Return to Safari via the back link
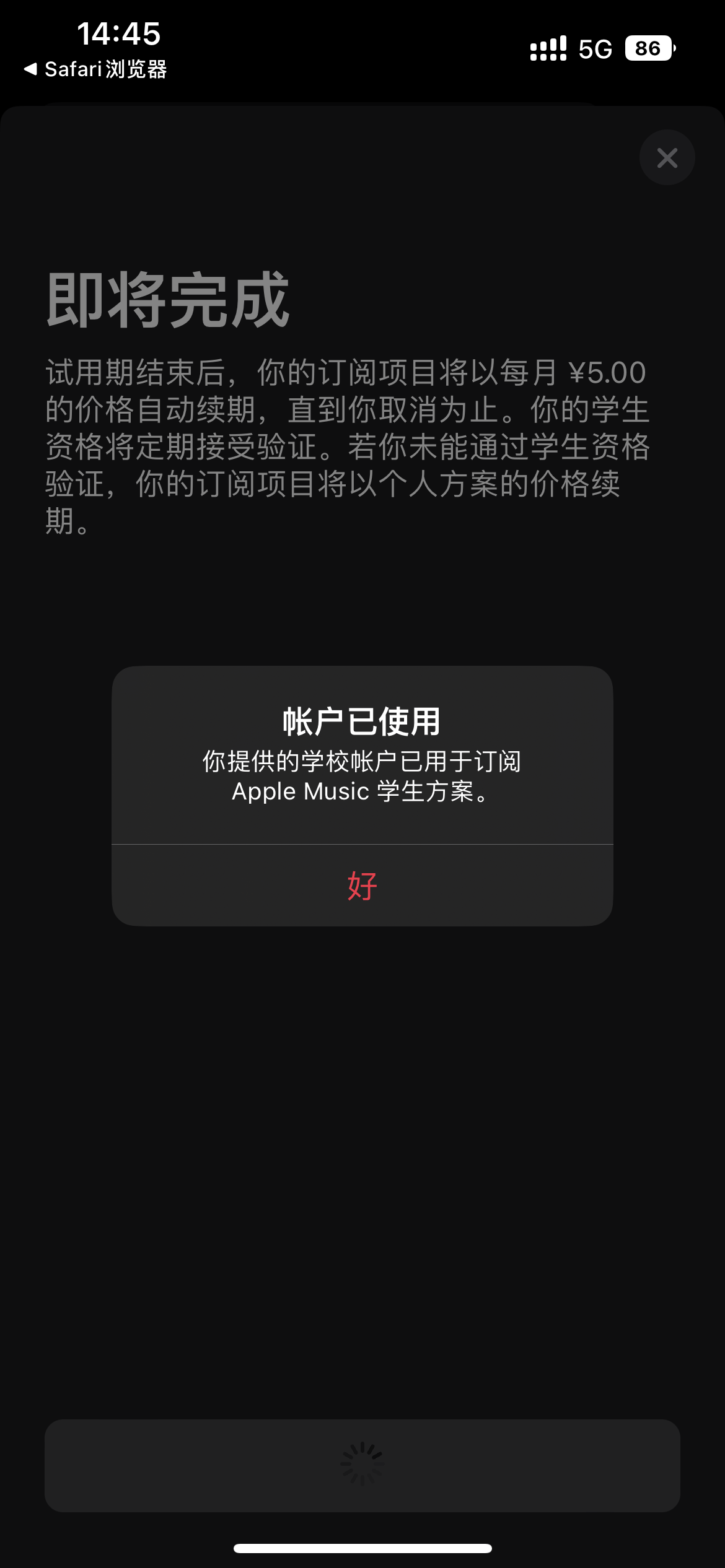 [x=96, y=69]
